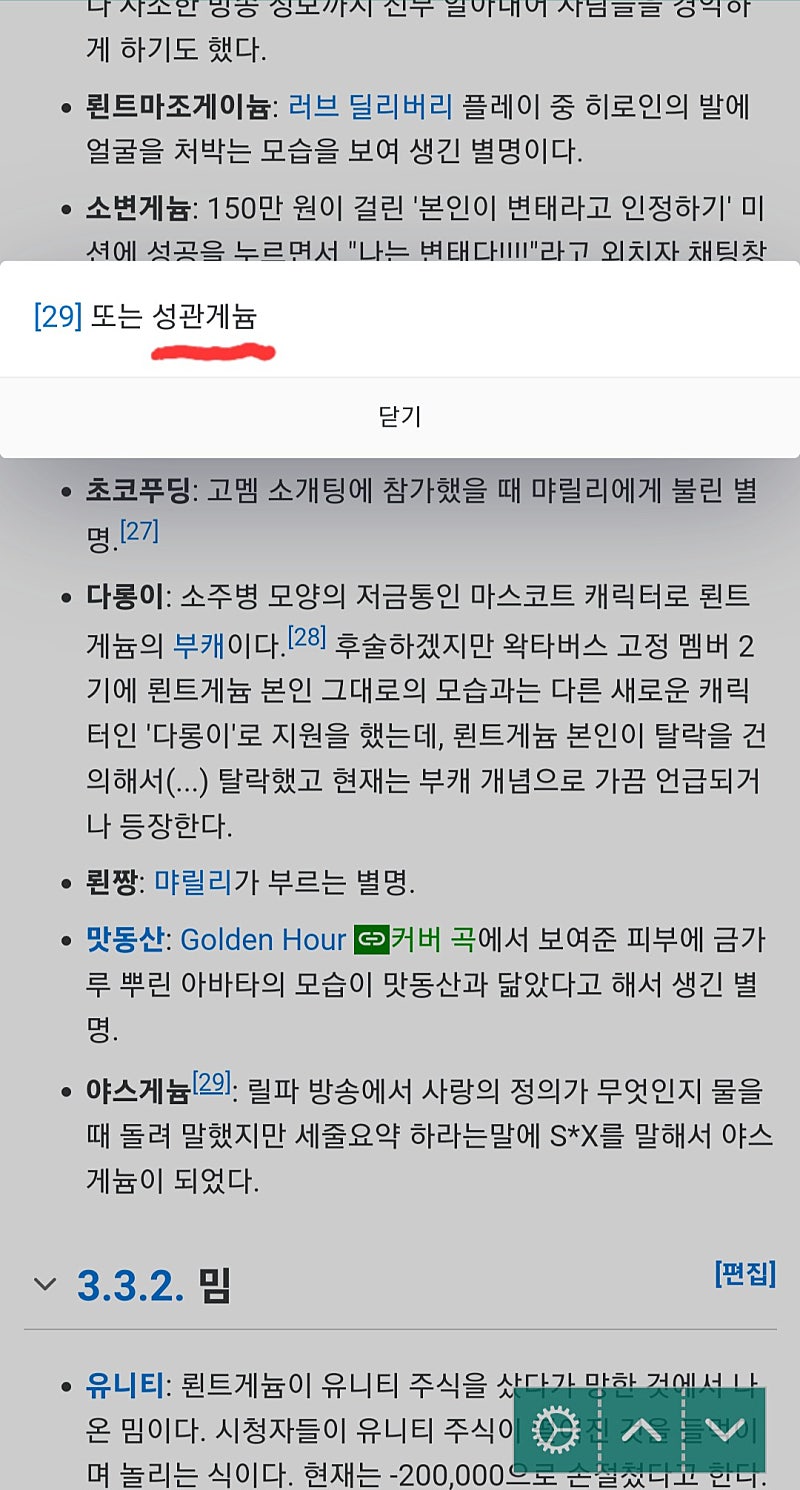The height and width of the screenshot is (1490, 800).
Task: Open the 러브 딜리버리 link
Action: click(x=370, y=106)
